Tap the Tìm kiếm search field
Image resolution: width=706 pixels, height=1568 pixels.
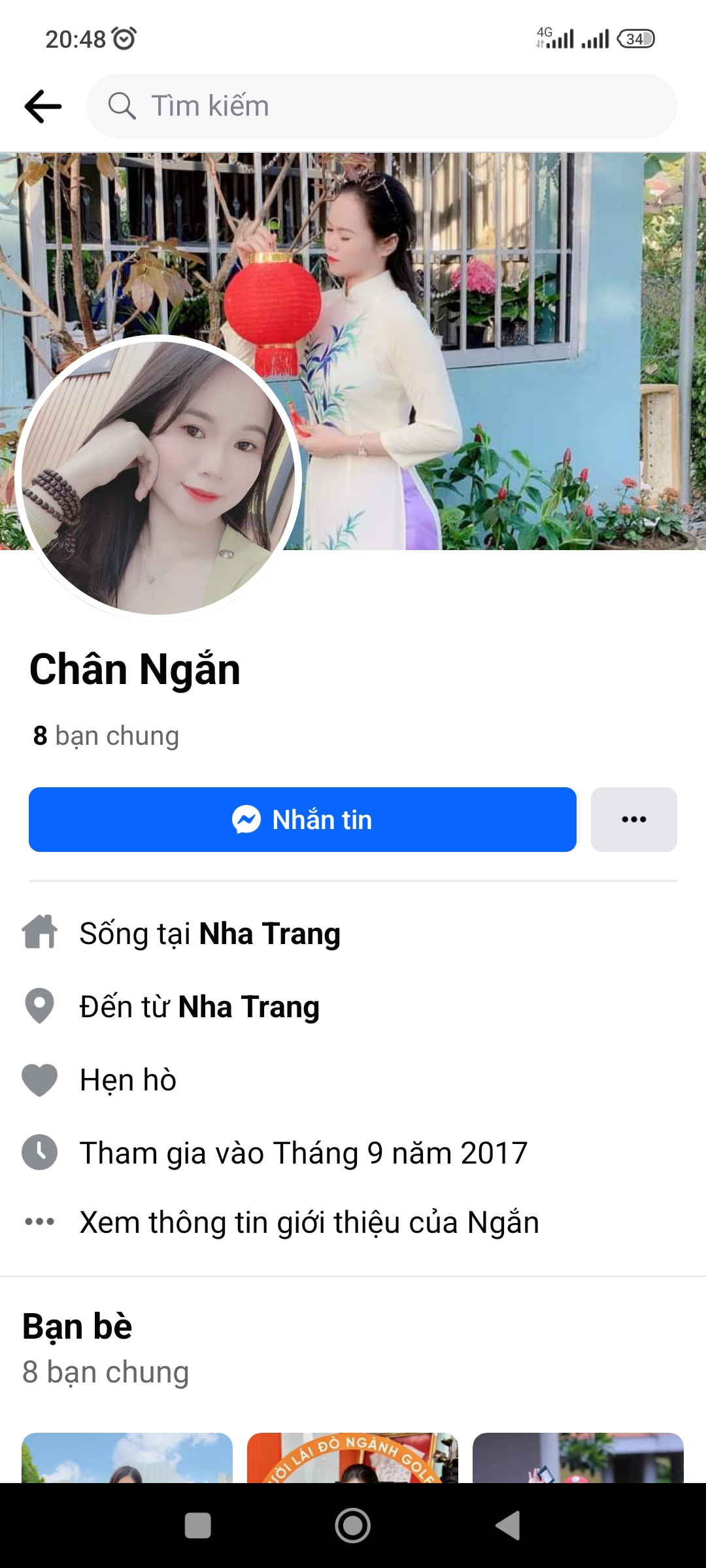(381, 106)
